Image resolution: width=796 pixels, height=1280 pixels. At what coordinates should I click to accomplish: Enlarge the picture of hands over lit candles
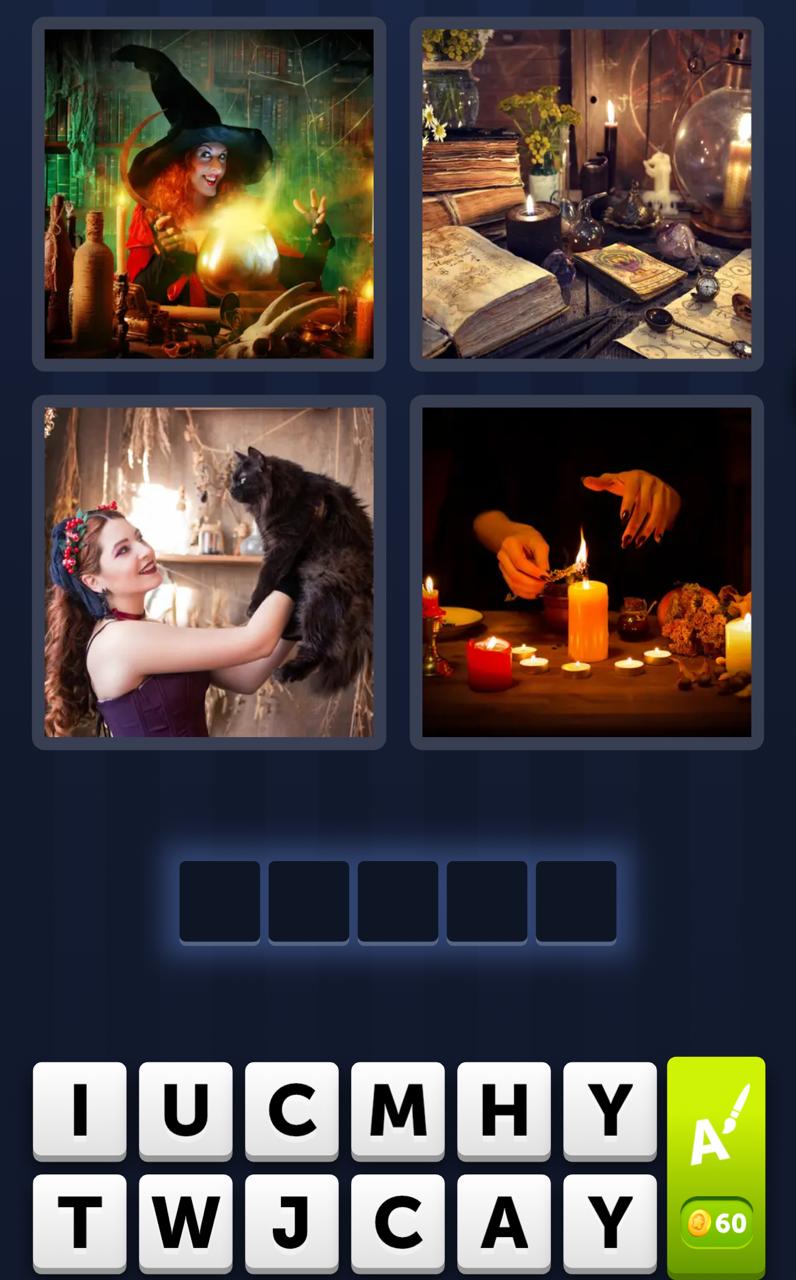click(586, 572)
